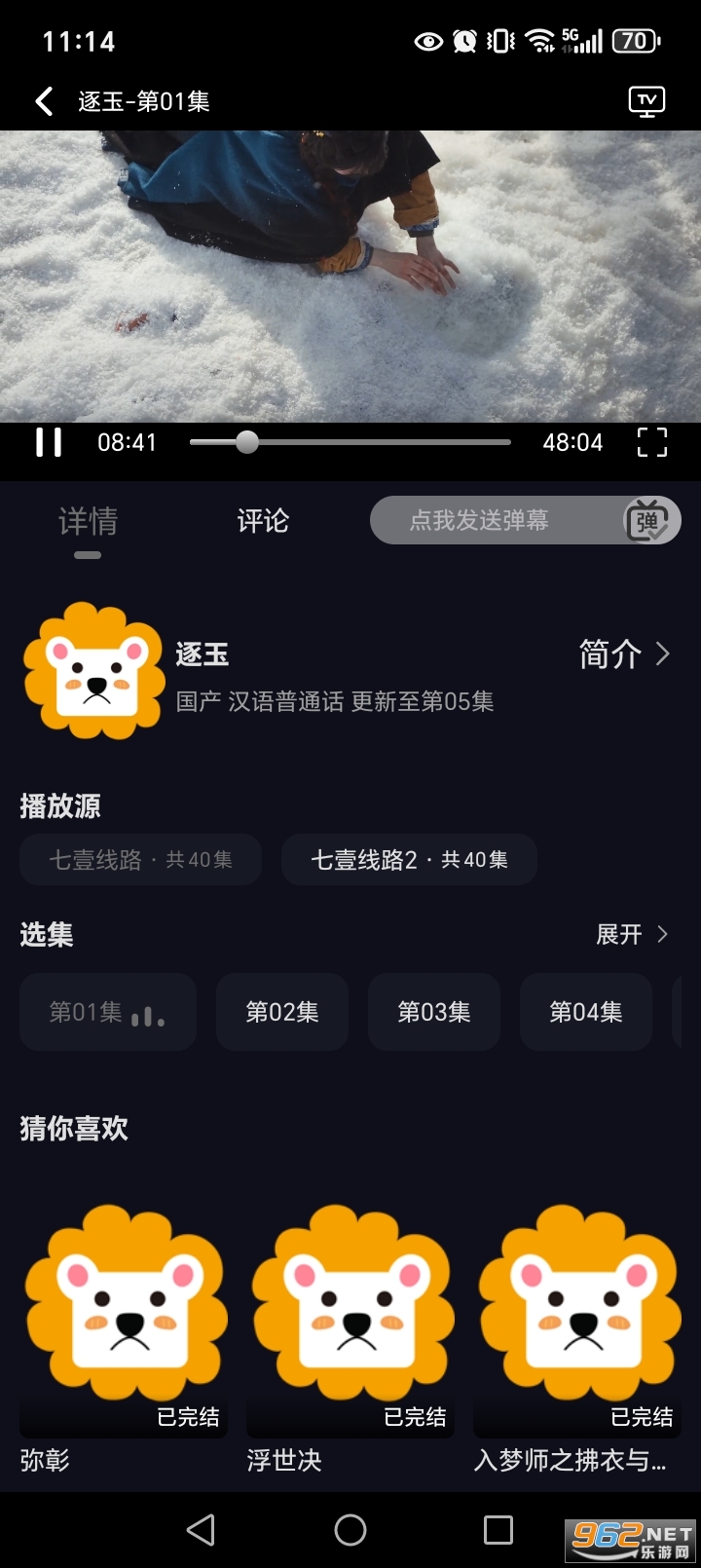This screenshot has height=1568, width=701.
Task: Select the 详情 tab
Action: [x=88, y=522]
